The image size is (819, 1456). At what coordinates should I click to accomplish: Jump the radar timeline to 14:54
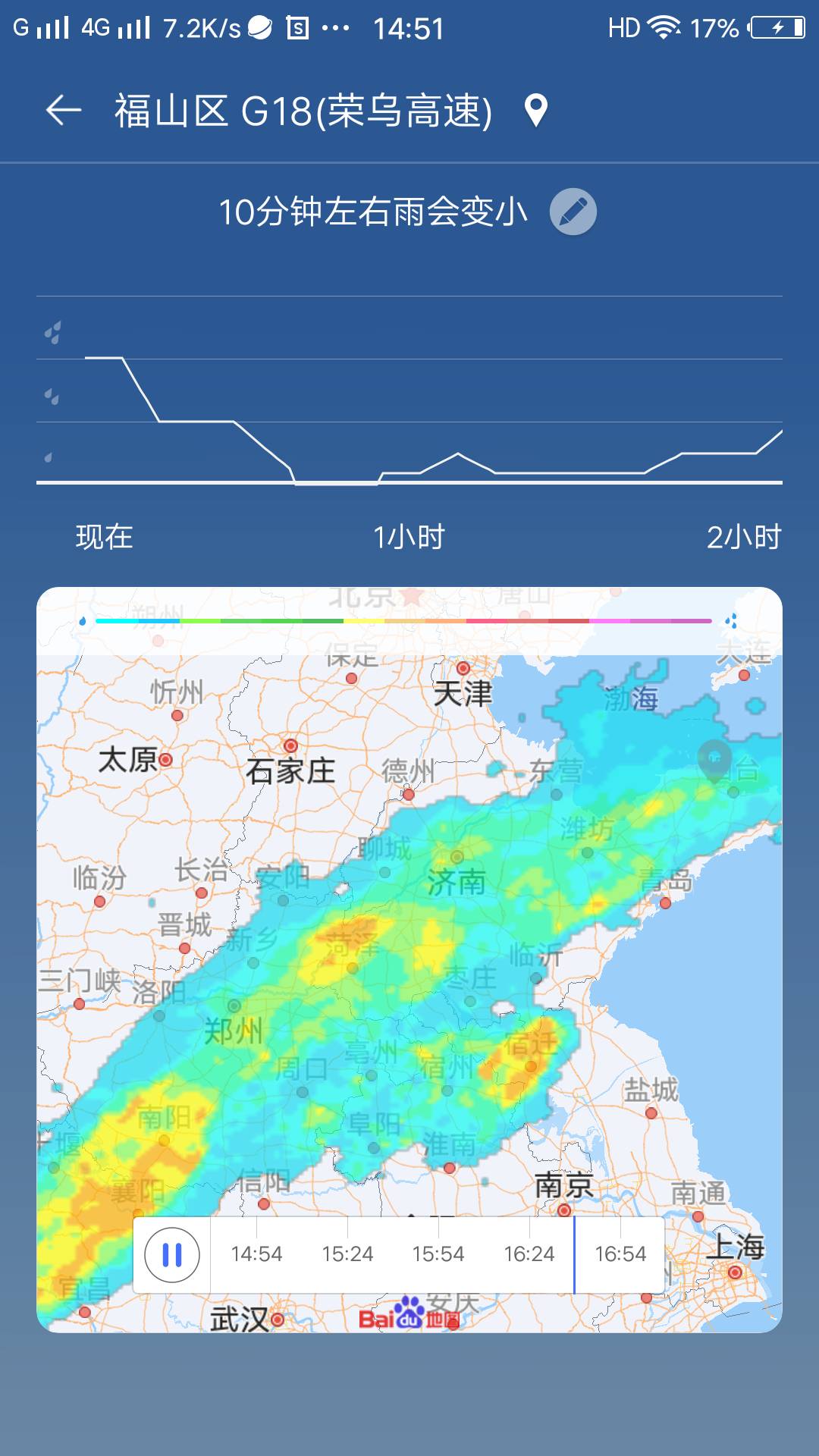256,1254
